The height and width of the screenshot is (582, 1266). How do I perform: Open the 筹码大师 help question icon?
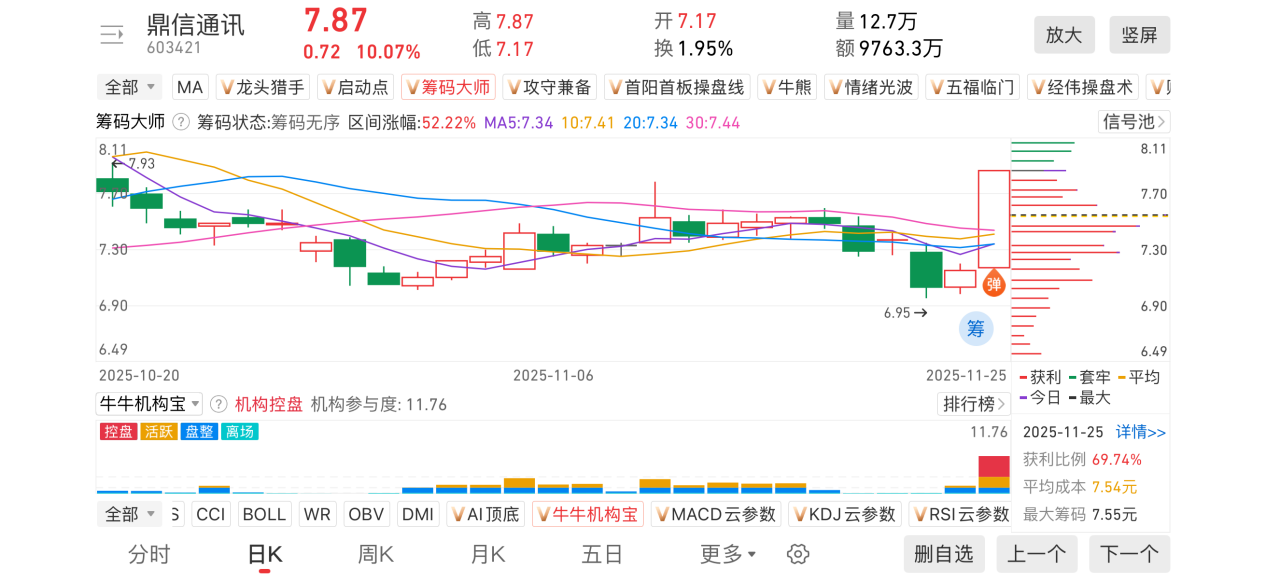(x=181, y=122)
